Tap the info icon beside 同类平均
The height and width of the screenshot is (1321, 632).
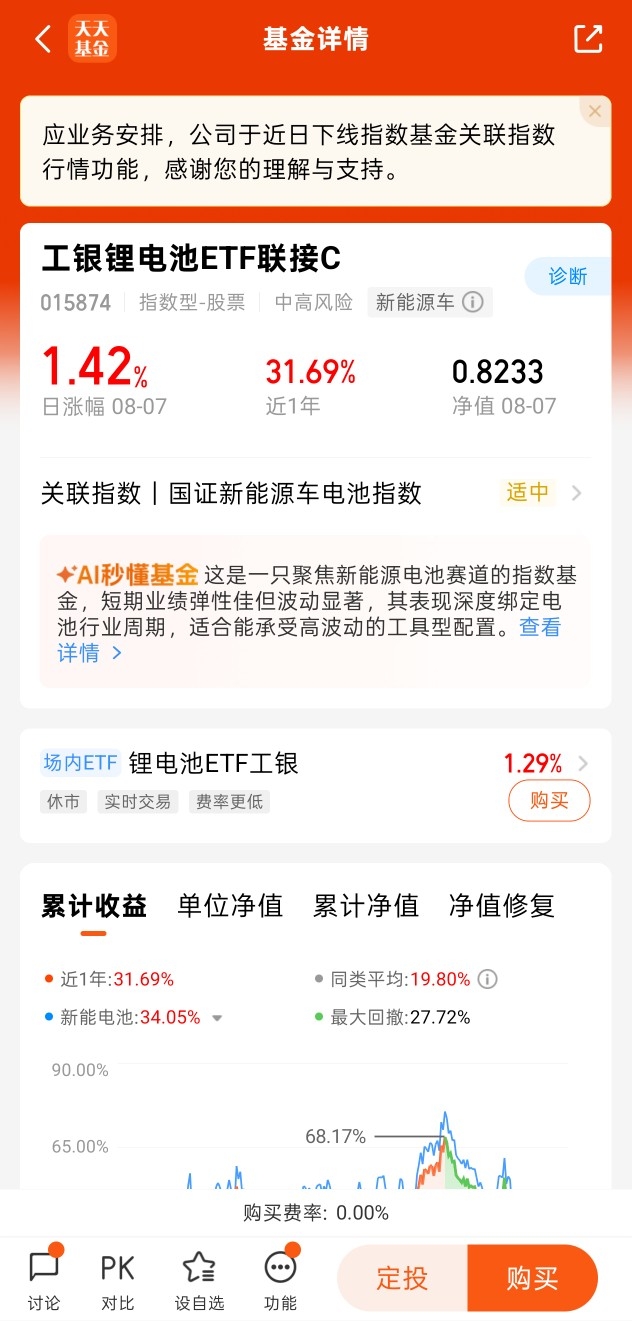[487, 979]
